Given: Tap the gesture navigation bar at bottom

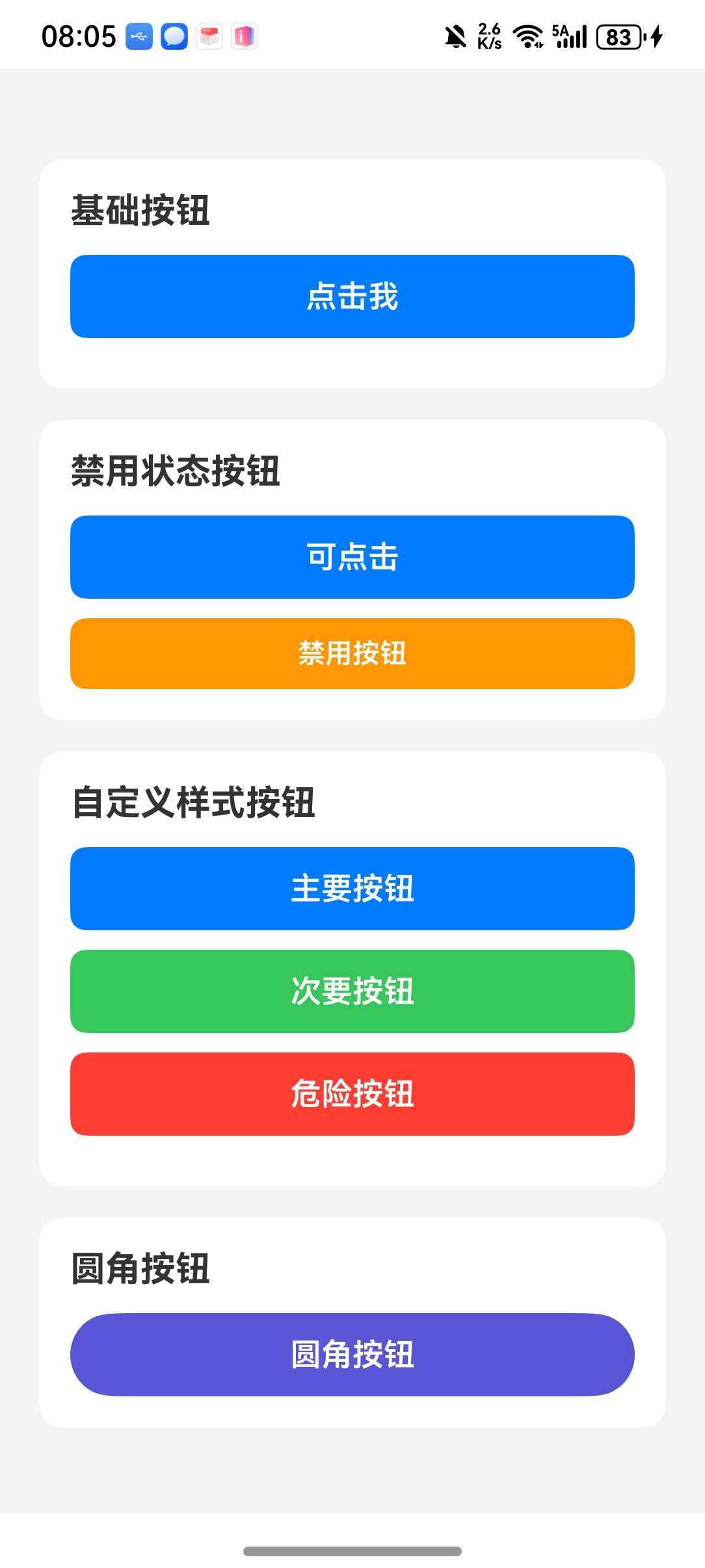Looking at the screenshot, I should tap(352, 1551).
